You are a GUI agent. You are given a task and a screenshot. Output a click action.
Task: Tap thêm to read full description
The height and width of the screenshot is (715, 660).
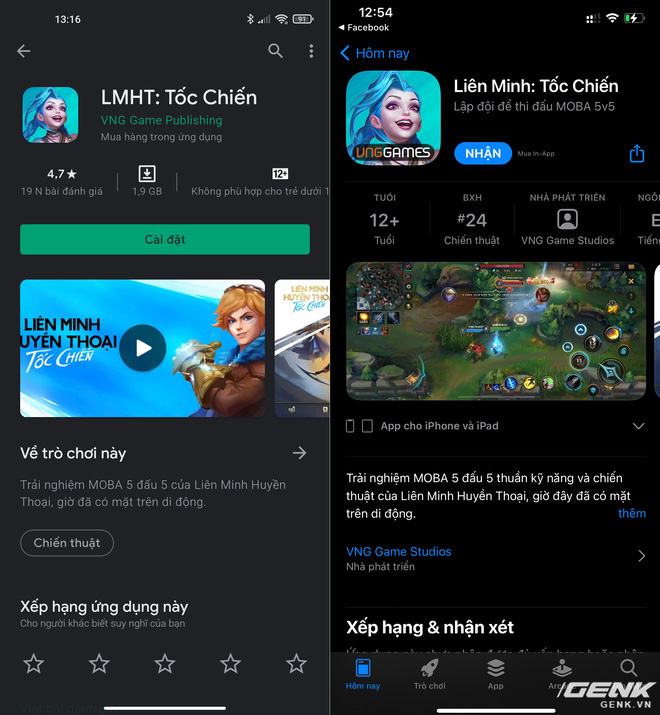(632, 513)
